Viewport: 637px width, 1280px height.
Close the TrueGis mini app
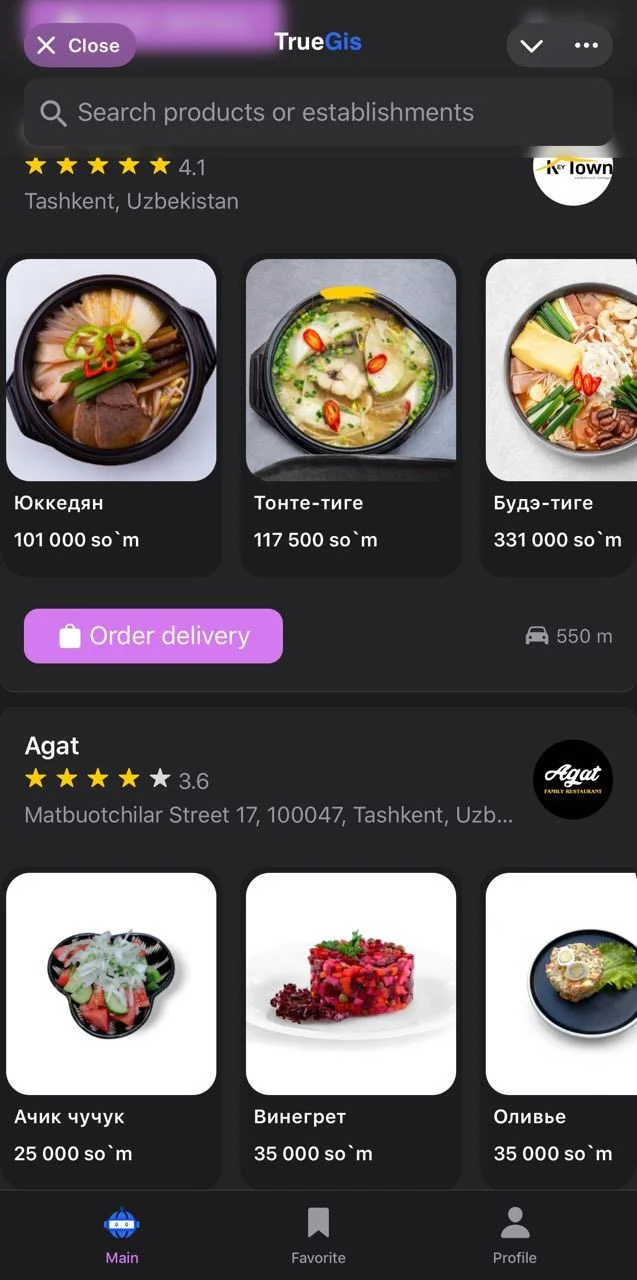pos(79,45)
